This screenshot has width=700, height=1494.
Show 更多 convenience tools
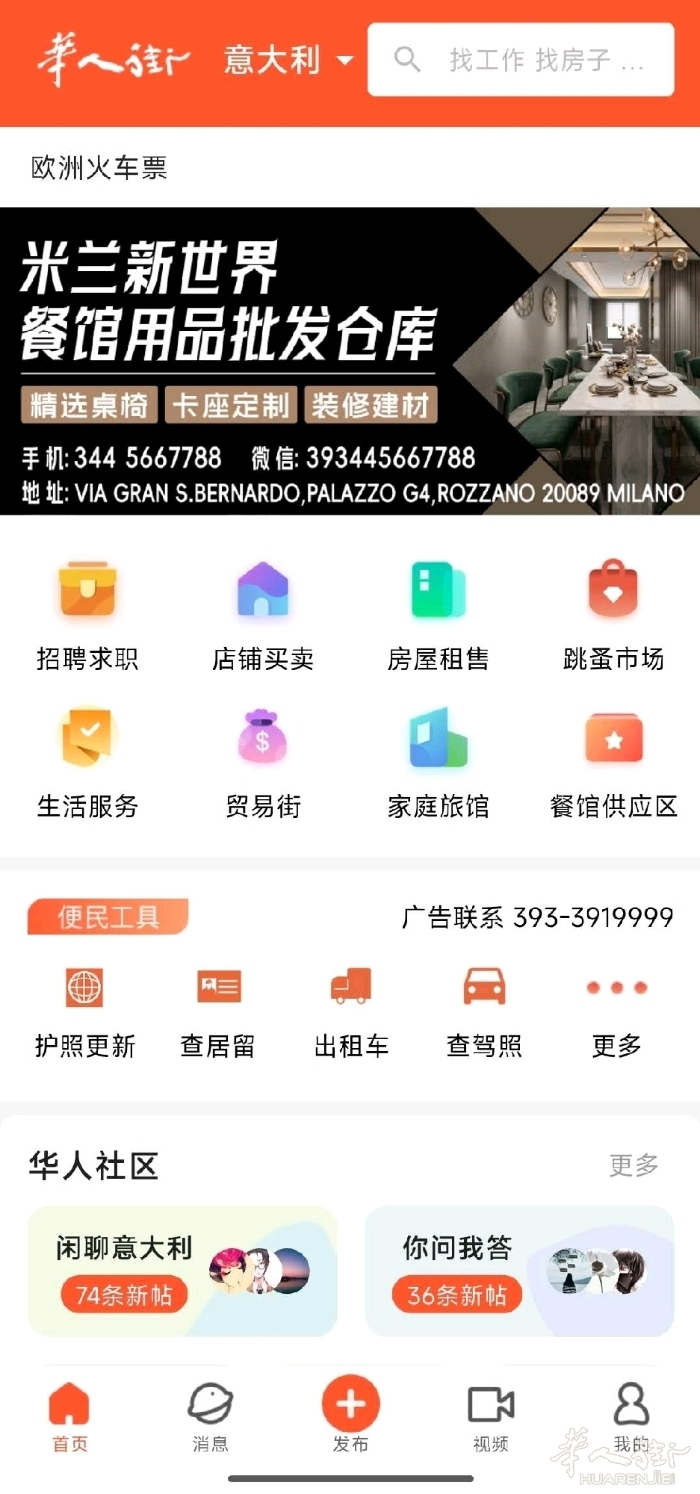[616, 1012]
